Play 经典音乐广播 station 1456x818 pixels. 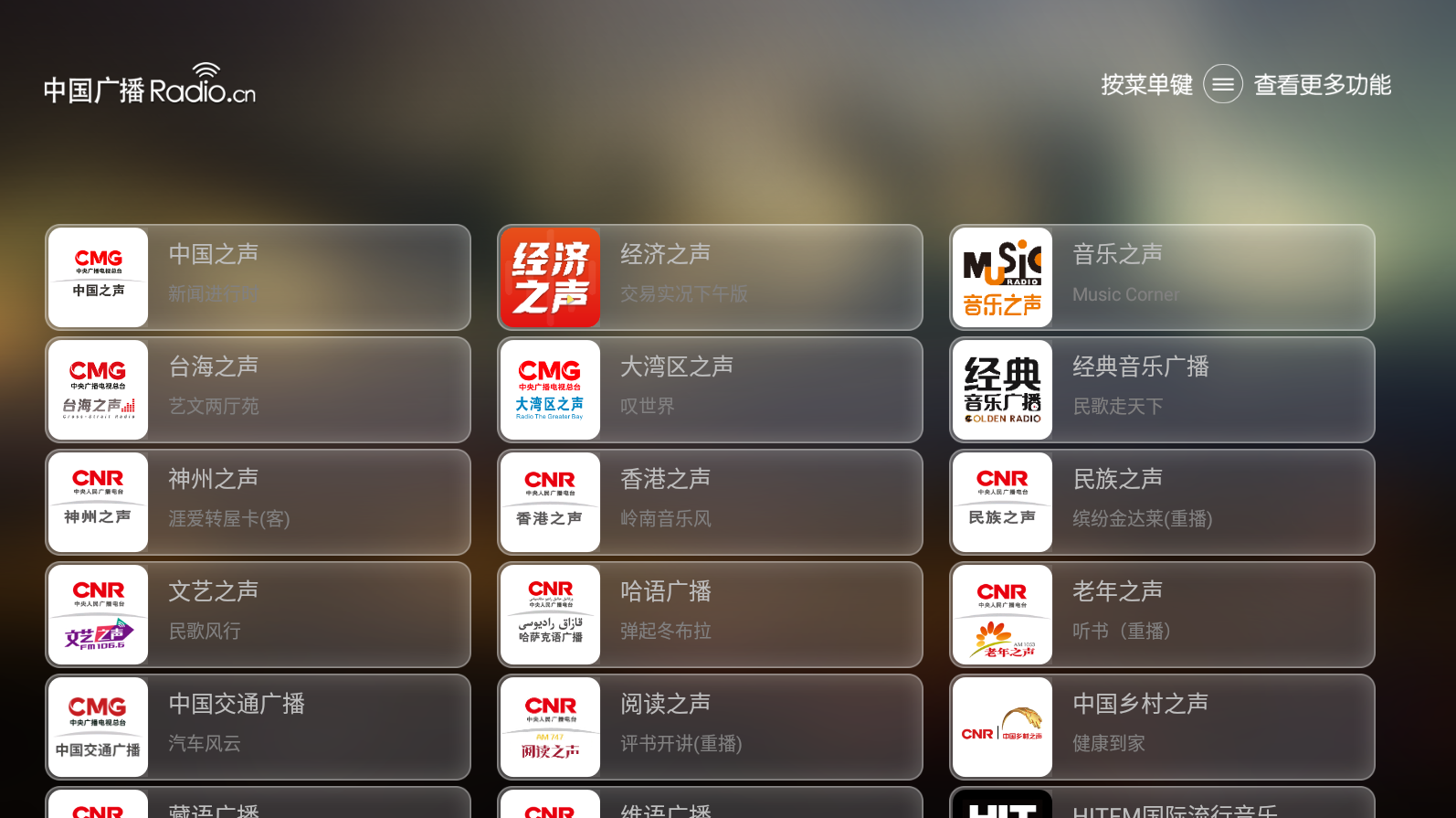pyautogui.click(x=1162, y=389)
